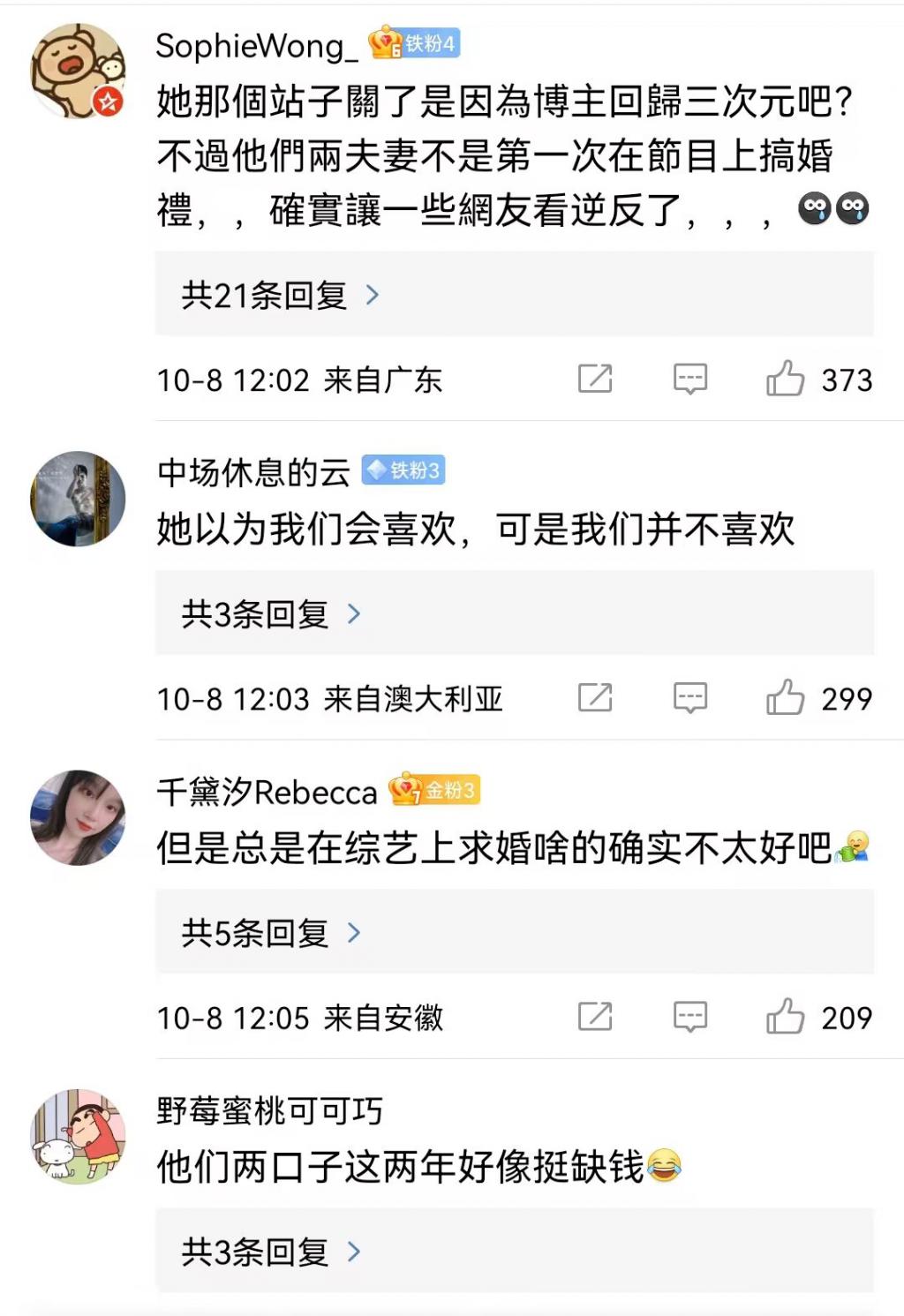Expand the 21 replies under SophieWong_'s comment

pyautogui.click(x=280, y=295)
